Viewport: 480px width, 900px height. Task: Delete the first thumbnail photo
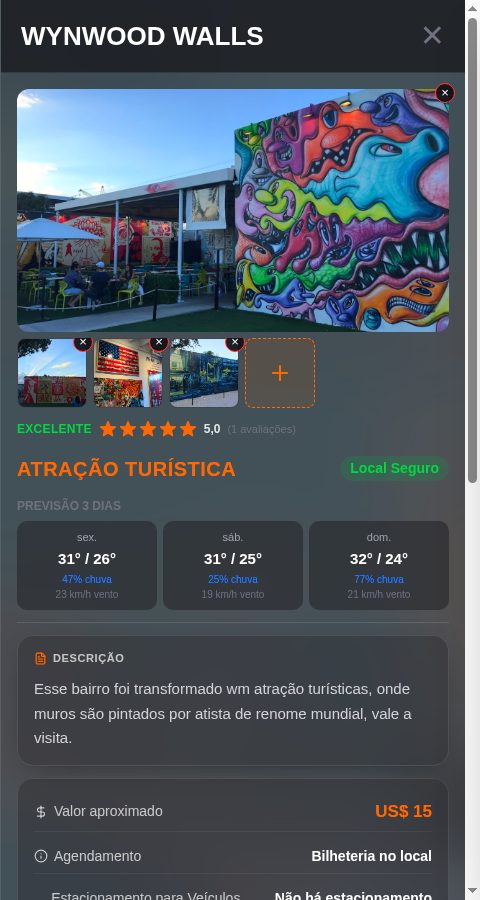click(83, 342)
